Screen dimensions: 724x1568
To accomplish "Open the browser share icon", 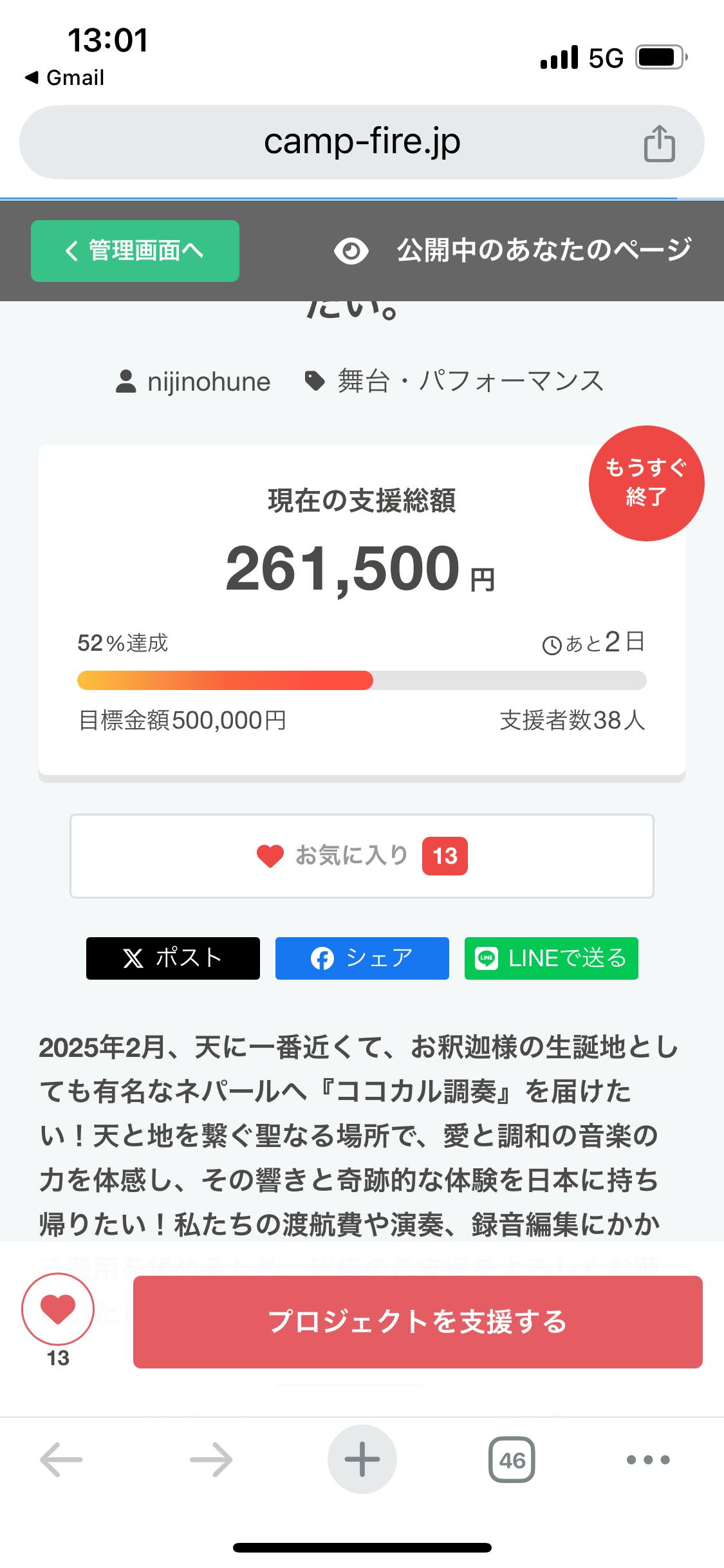I will 659,143.
